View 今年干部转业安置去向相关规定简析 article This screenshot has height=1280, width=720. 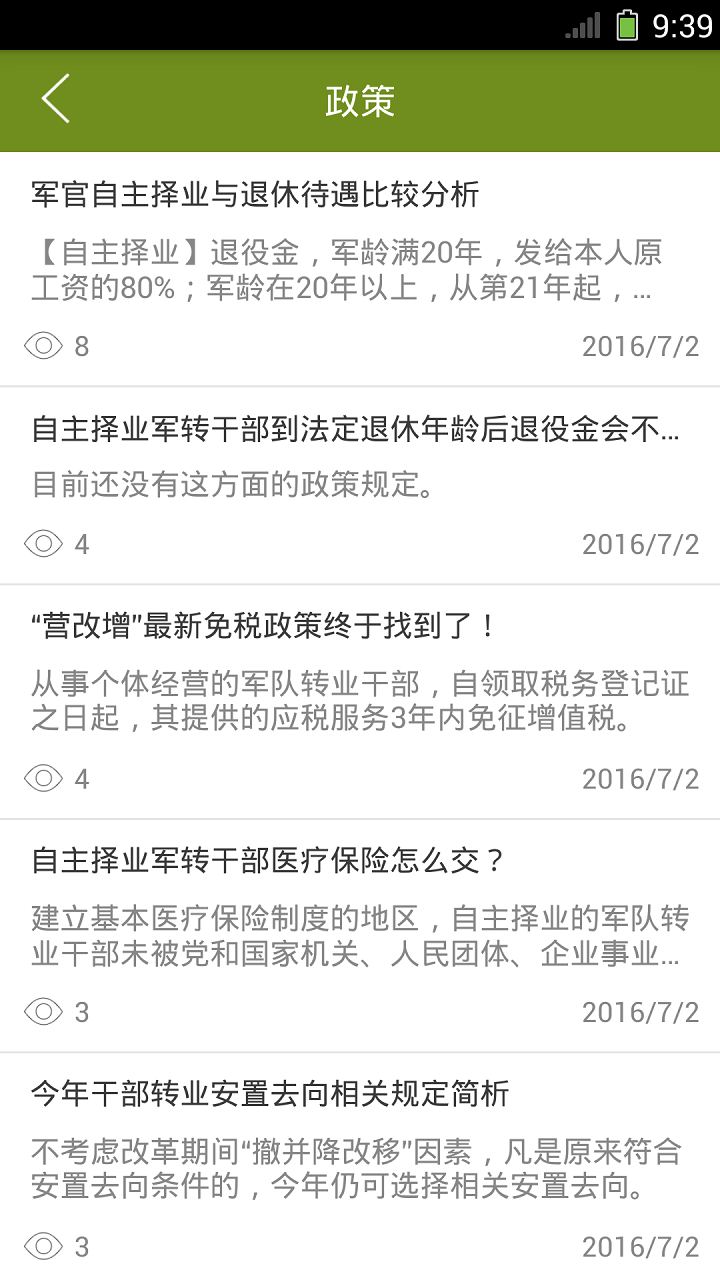pyautogui.click(x=270, y=1094)
